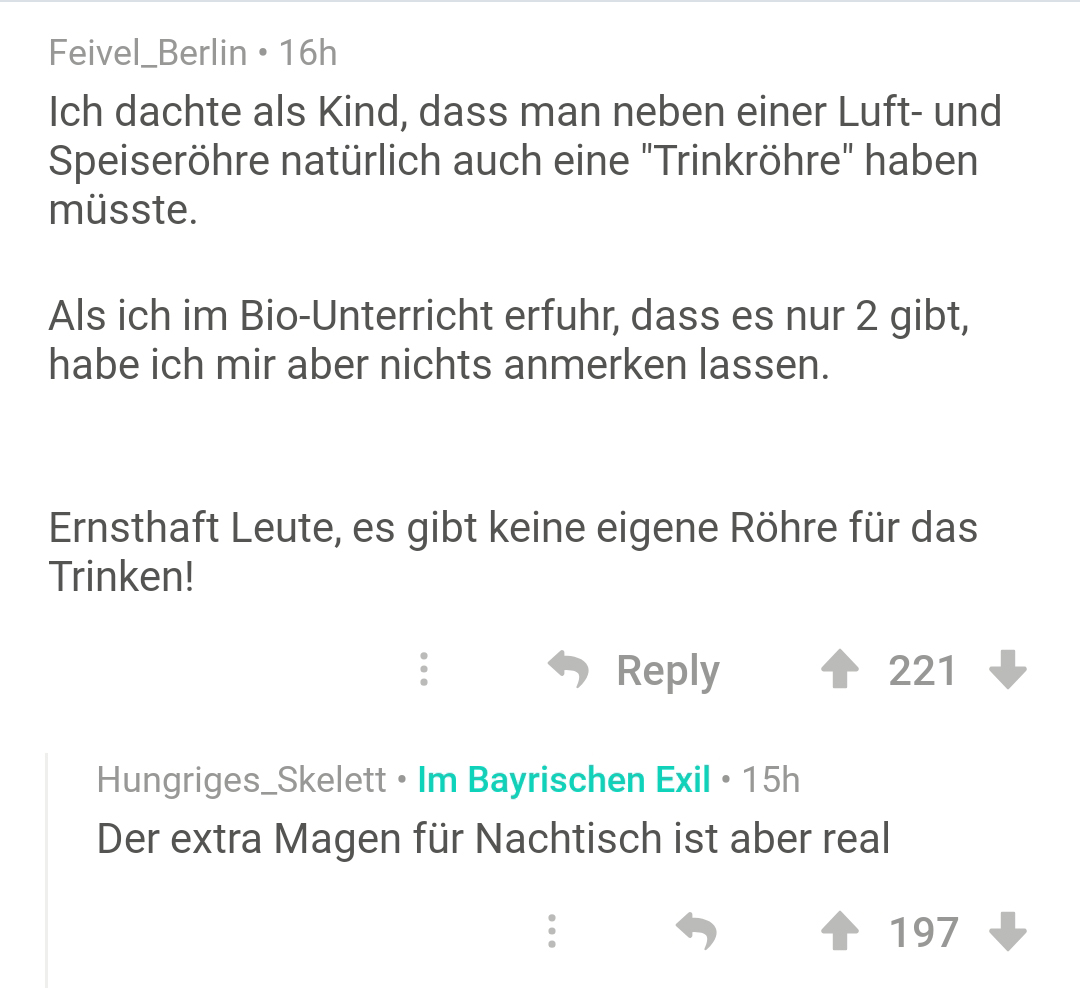Open options menu for Feivel_Berlin's comment
The width and height of the screenshot is (1080, 988).
click(424, 670)
